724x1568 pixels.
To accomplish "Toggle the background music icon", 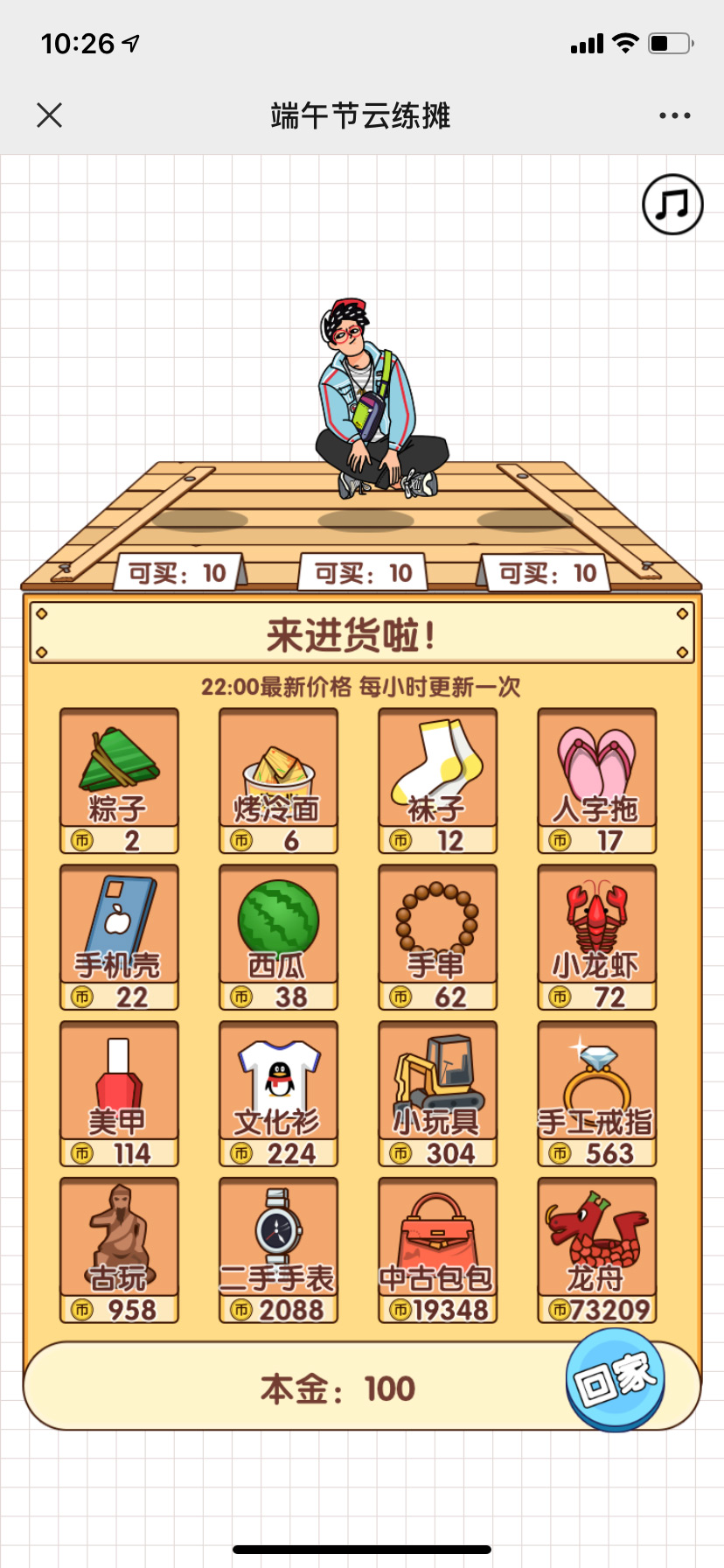I will coord(672,205).
